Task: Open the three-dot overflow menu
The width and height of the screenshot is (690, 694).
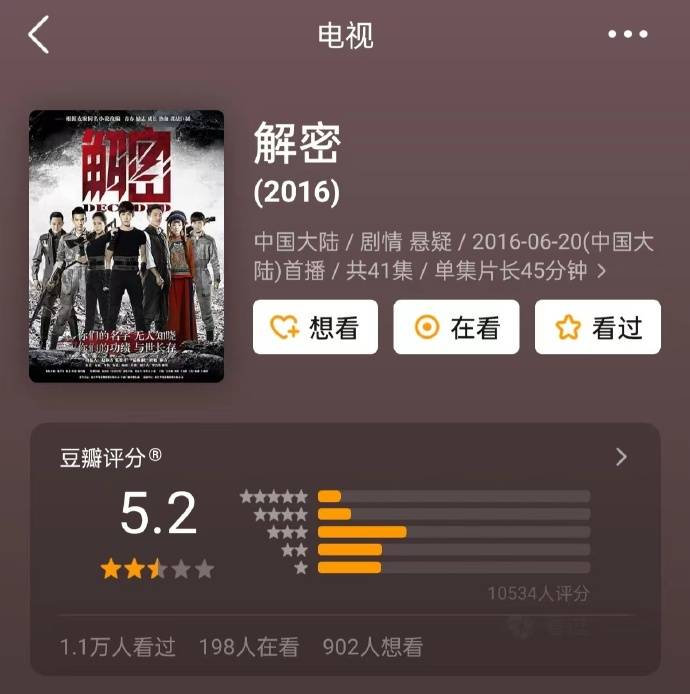Action: (x=627, y=35)
